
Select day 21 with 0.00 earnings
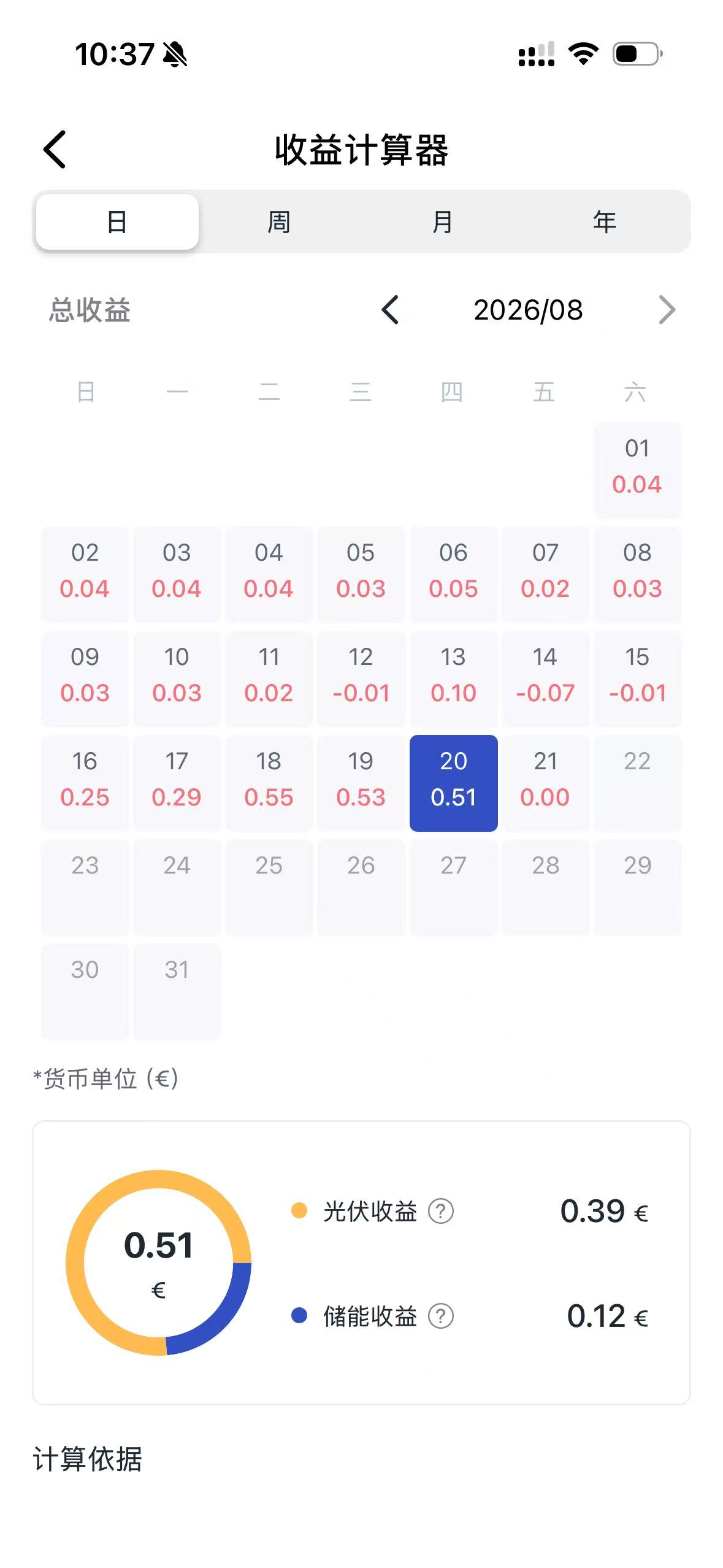point(545,783)
